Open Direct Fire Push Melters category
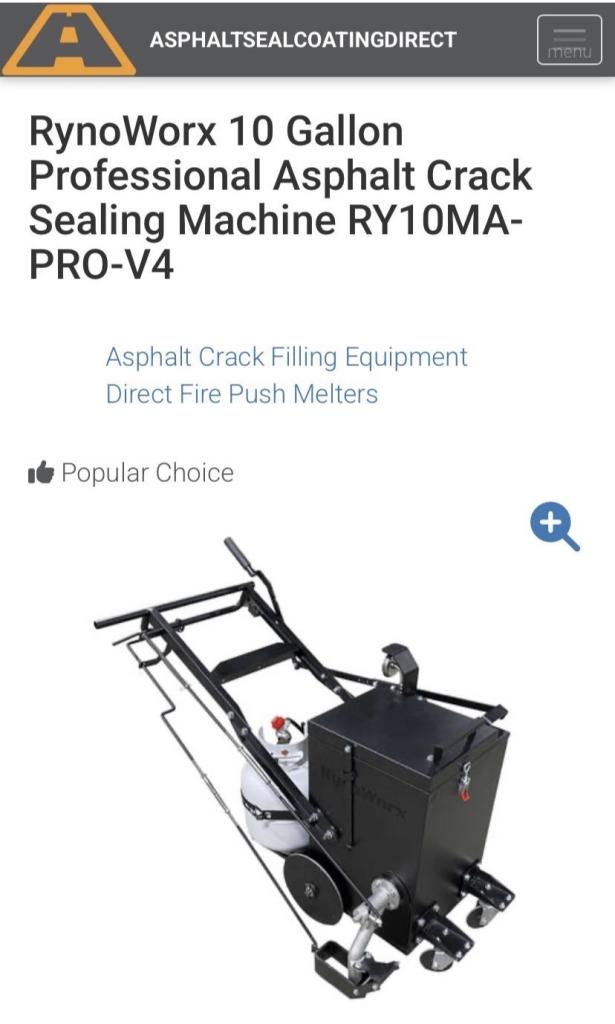 [x=241, y=393]
